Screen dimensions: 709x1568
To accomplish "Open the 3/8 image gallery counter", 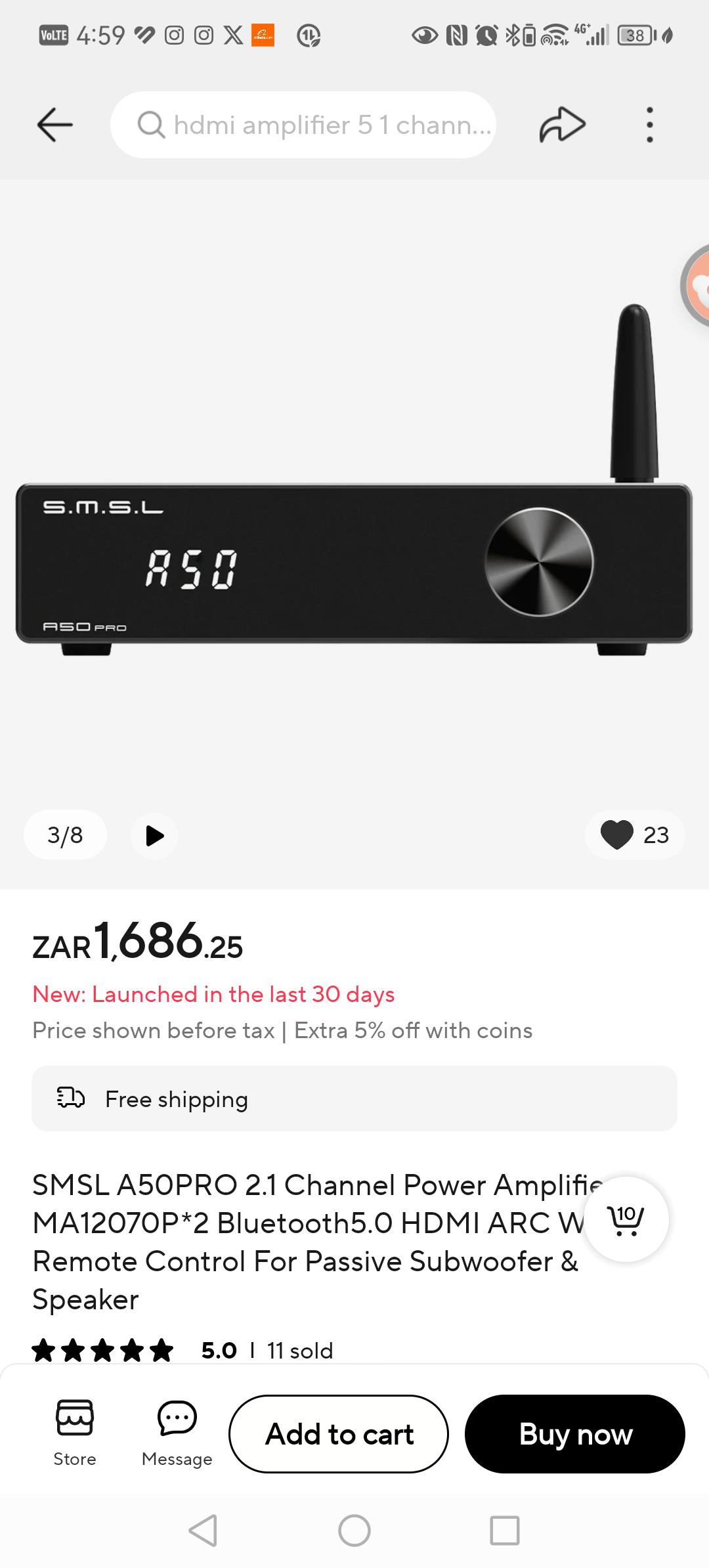I will (x=64, y=835).
